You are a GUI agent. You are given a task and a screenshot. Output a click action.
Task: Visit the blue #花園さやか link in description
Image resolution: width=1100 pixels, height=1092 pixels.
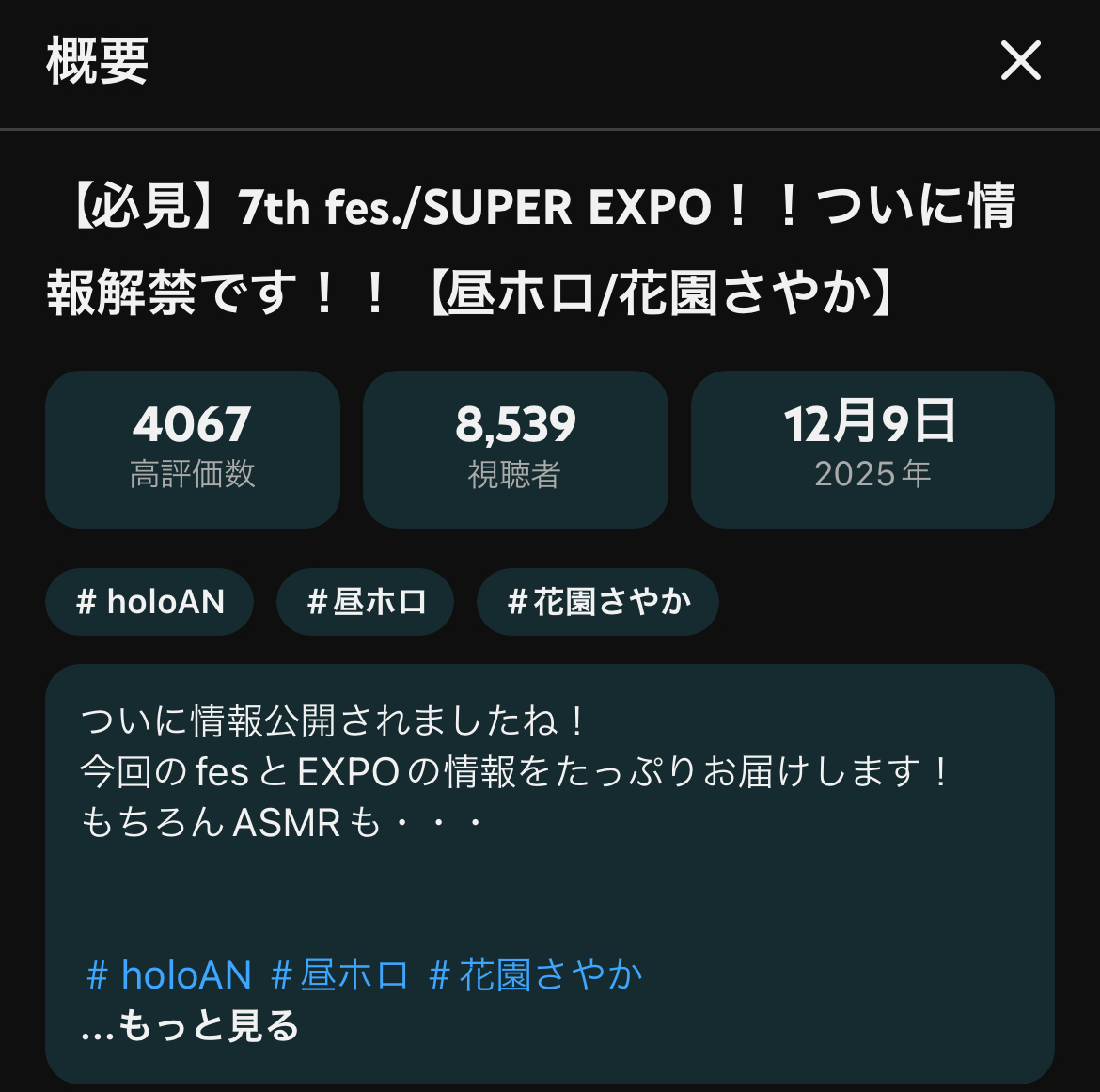(x=536, y=975)
